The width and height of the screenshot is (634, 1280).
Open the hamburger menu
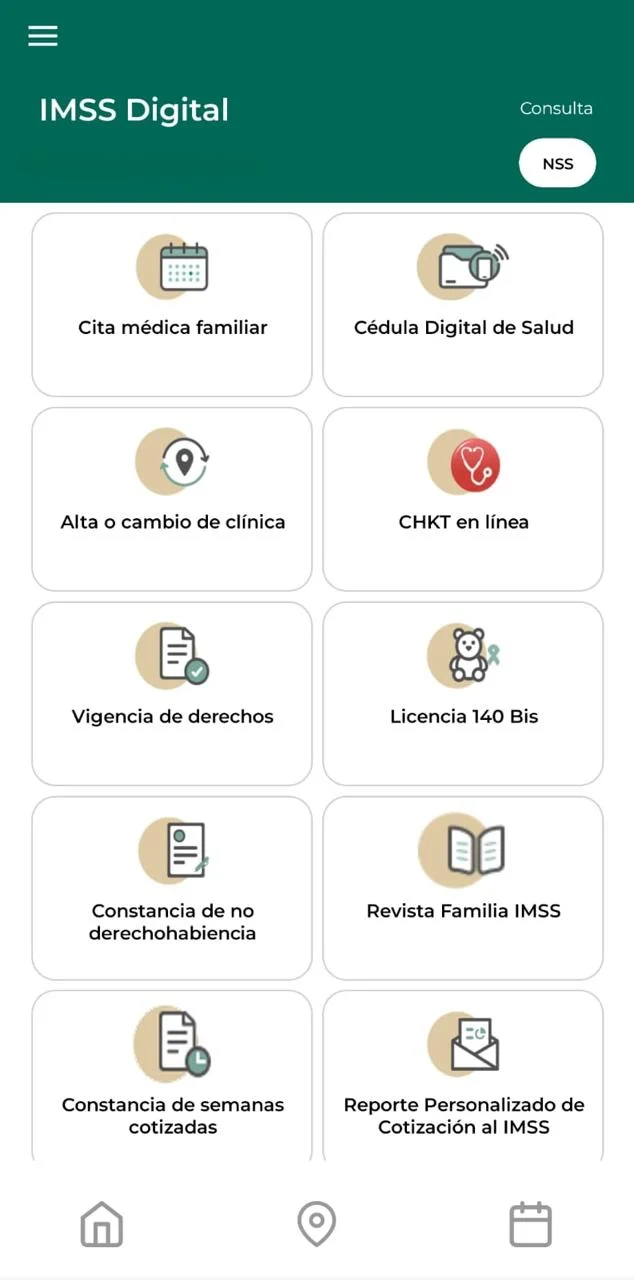pyautogui.click(x=43, y=36)
